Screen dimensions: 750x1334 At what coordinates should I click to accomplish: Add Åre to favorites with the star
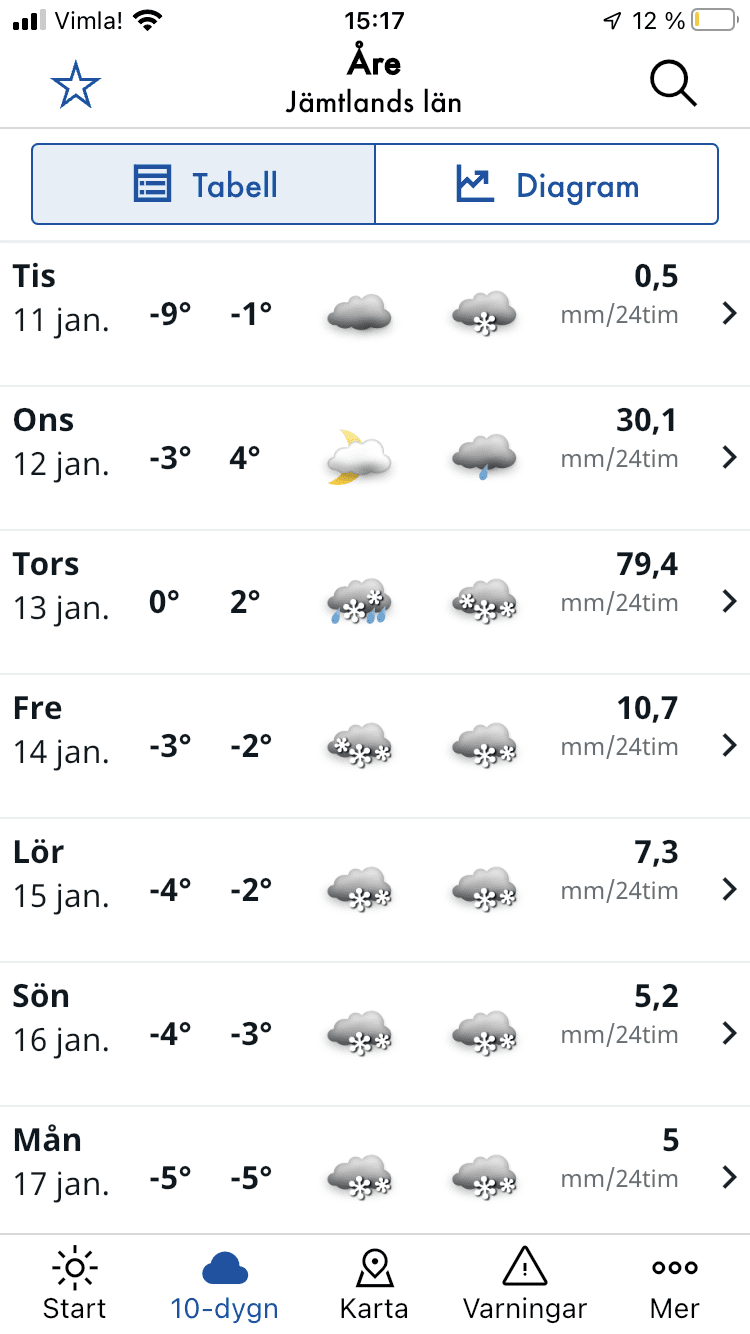(x=76, y=85)
